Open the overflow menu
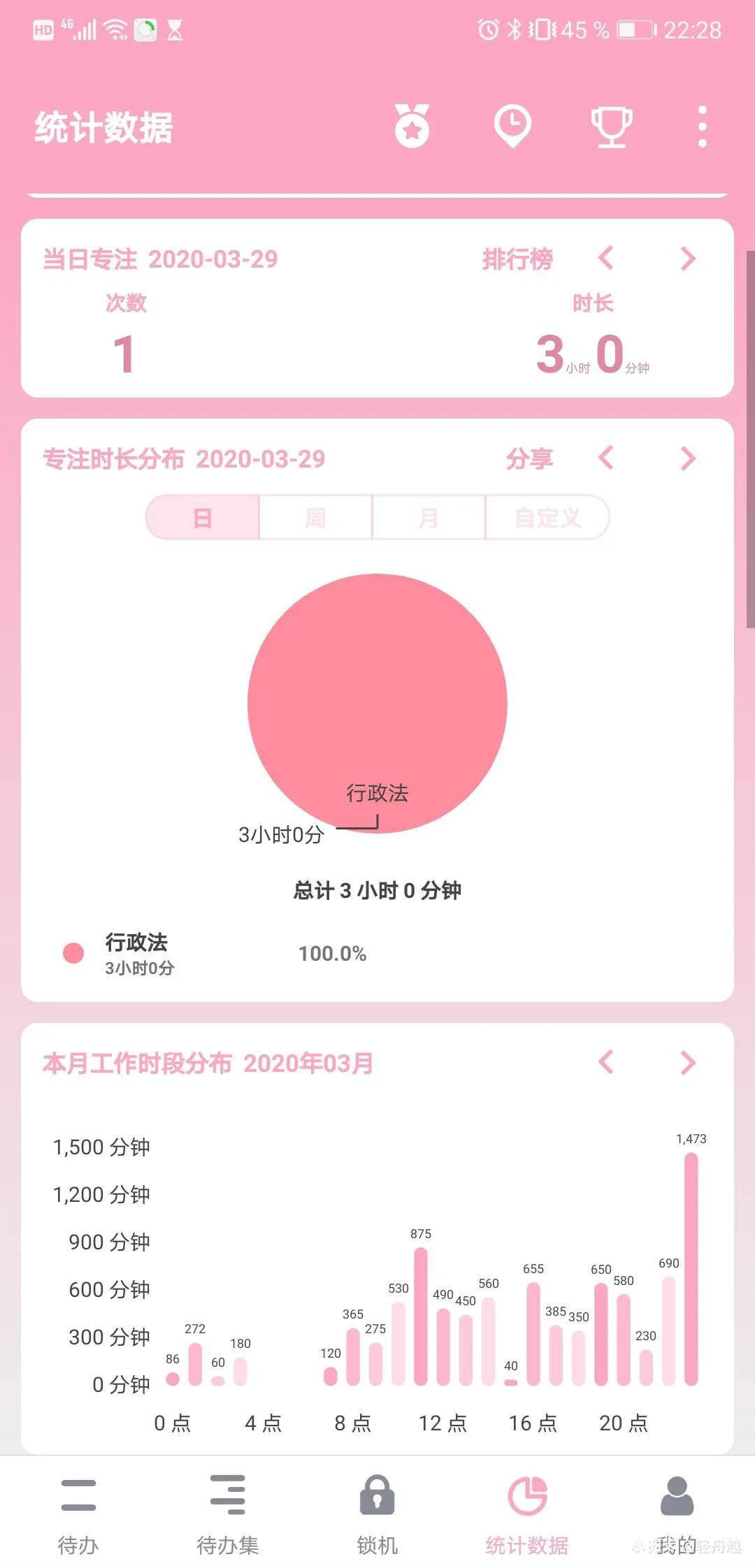Image resolution: width=755 pixels, height=1568 pixels. [x=702, y=126]
